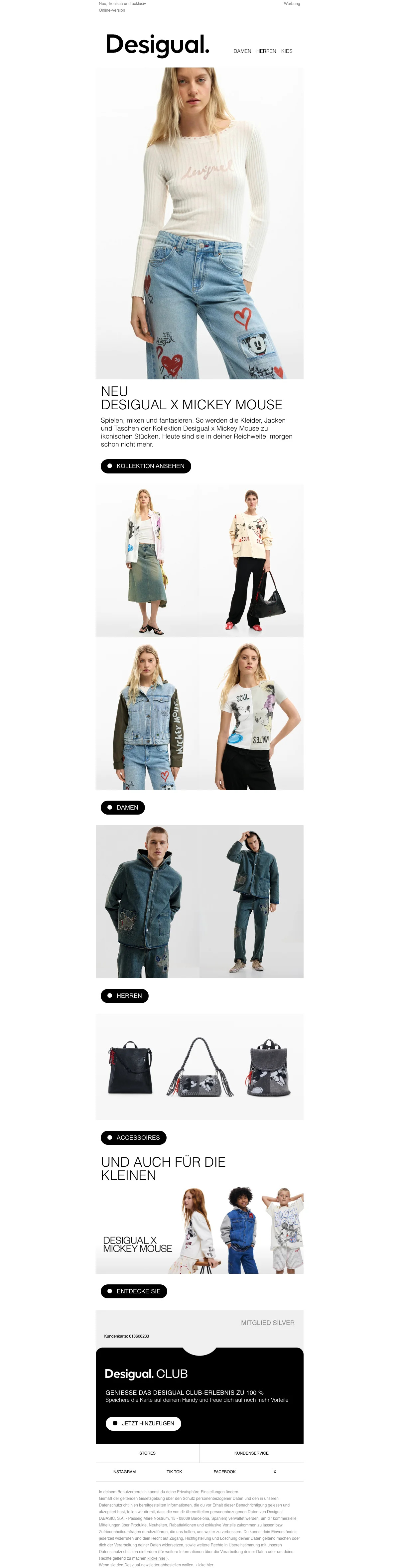This screenshot has height=1568, width=399.
Task: Tap the black DAMEN button
Action: [122, 808]
